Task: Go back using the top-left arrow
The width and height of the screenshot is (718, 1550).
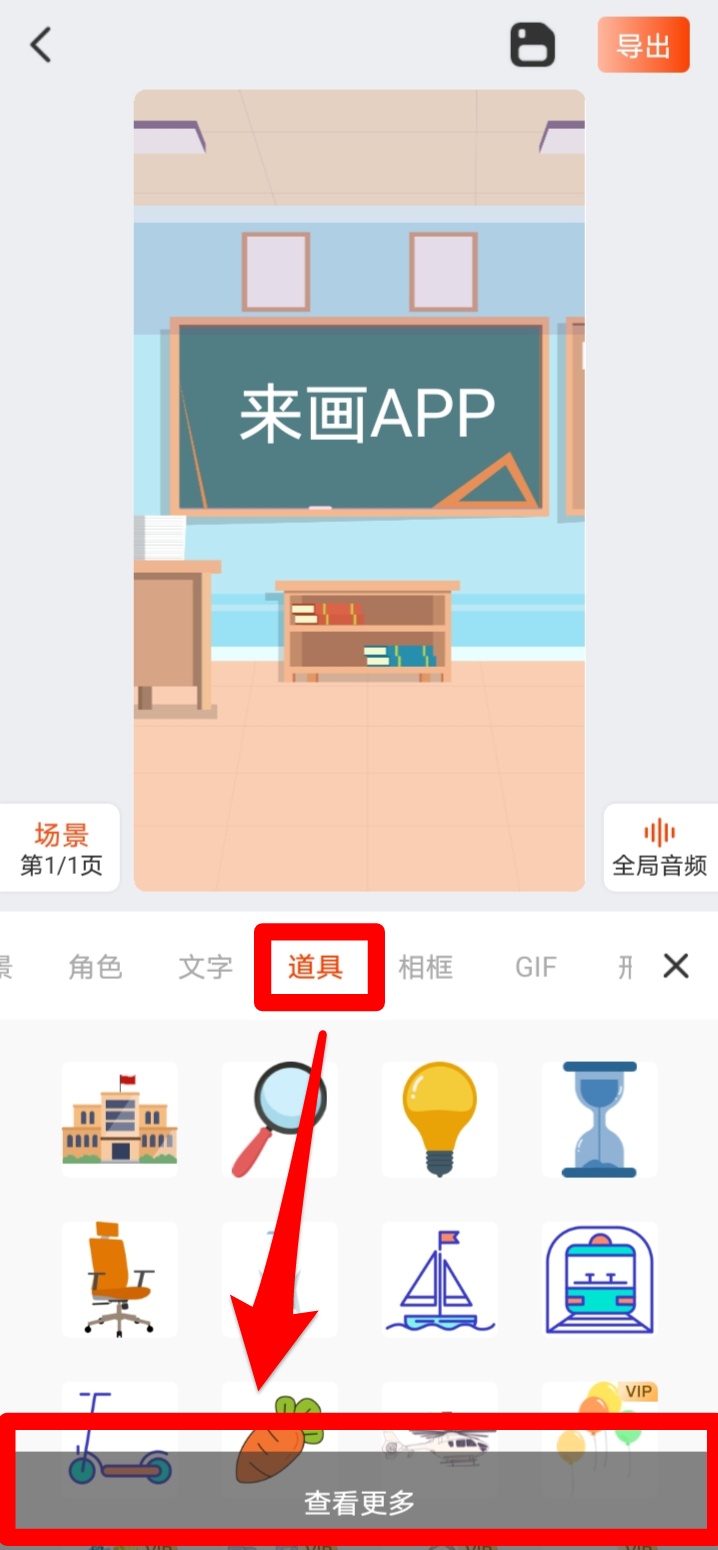Action: (40, 45)
